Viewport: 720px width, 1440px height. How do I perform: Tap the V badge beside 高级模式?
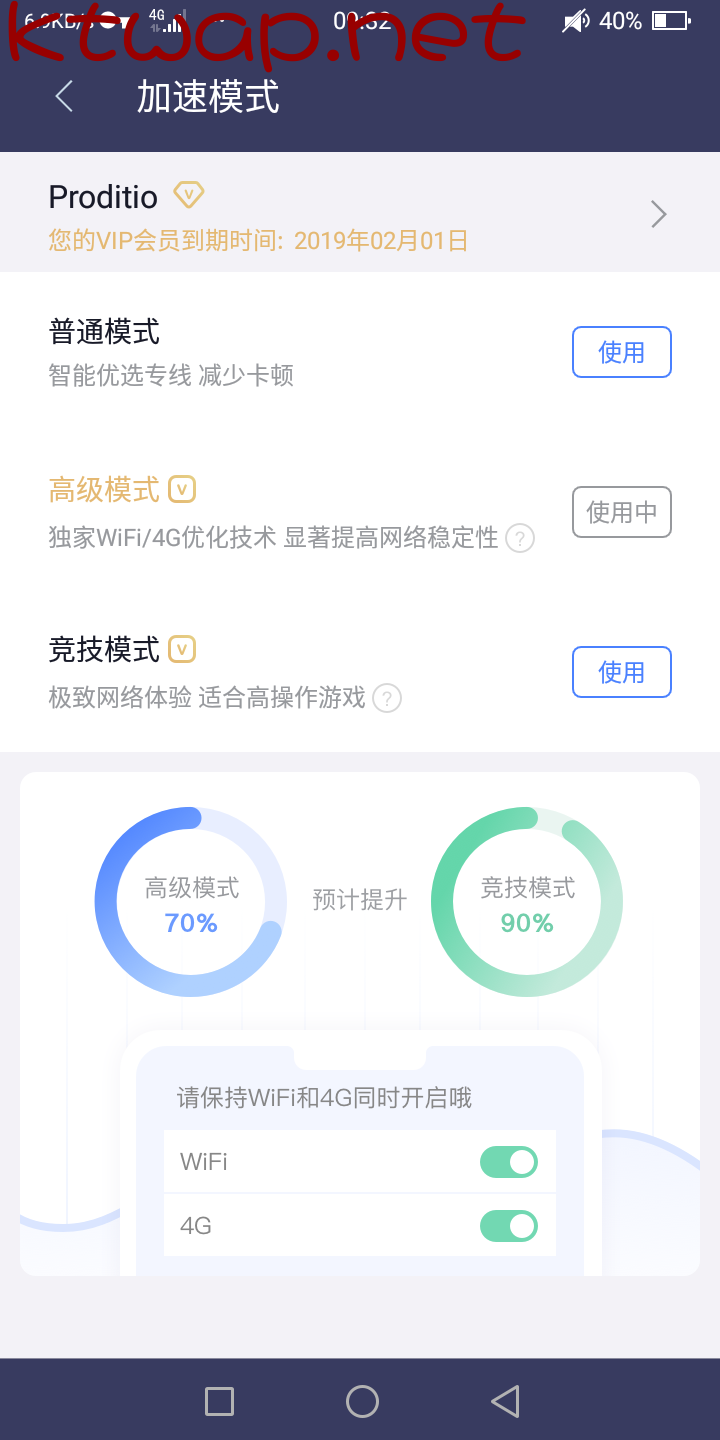tap(183, 490)
